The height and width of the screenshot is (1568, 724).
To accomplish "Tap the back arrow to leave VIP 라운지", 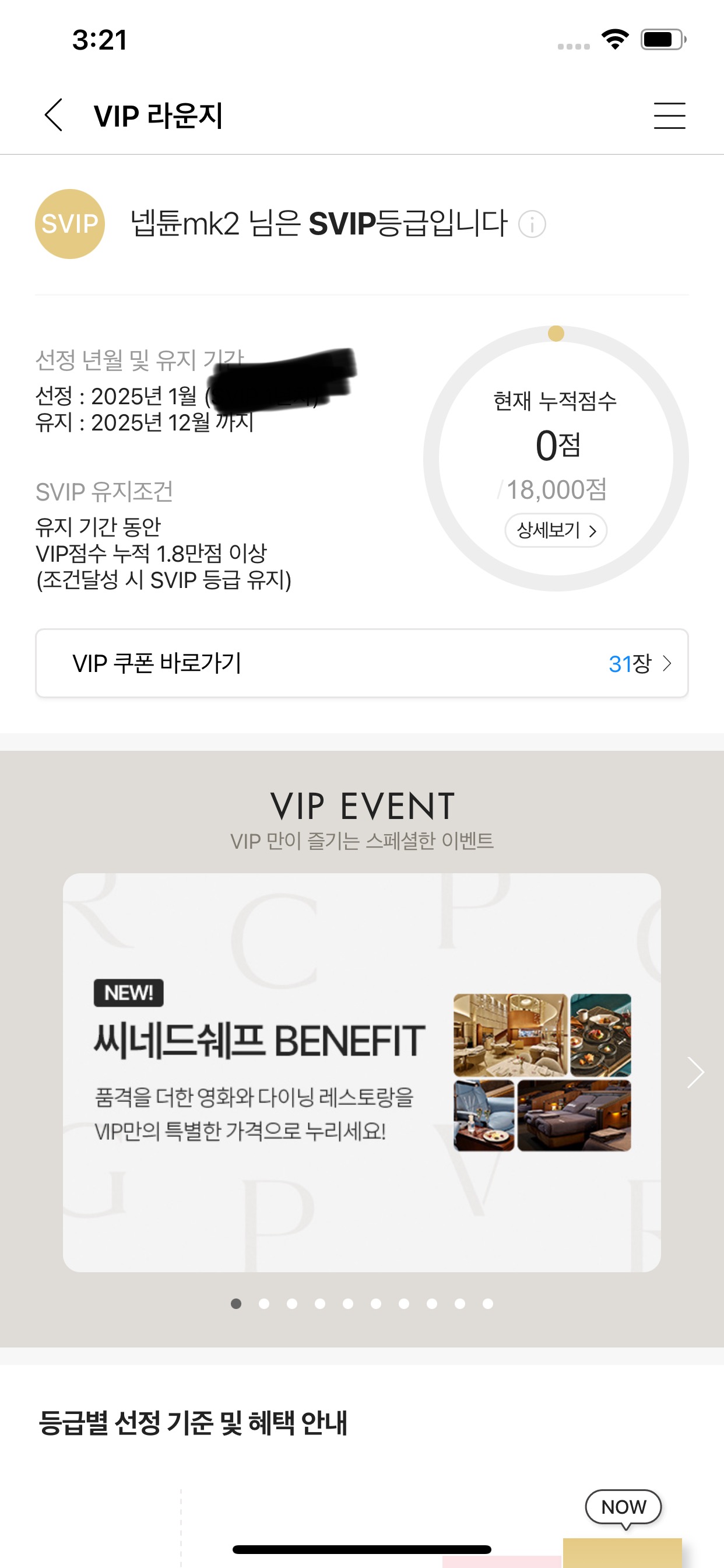I will click(x=54, y=116).
